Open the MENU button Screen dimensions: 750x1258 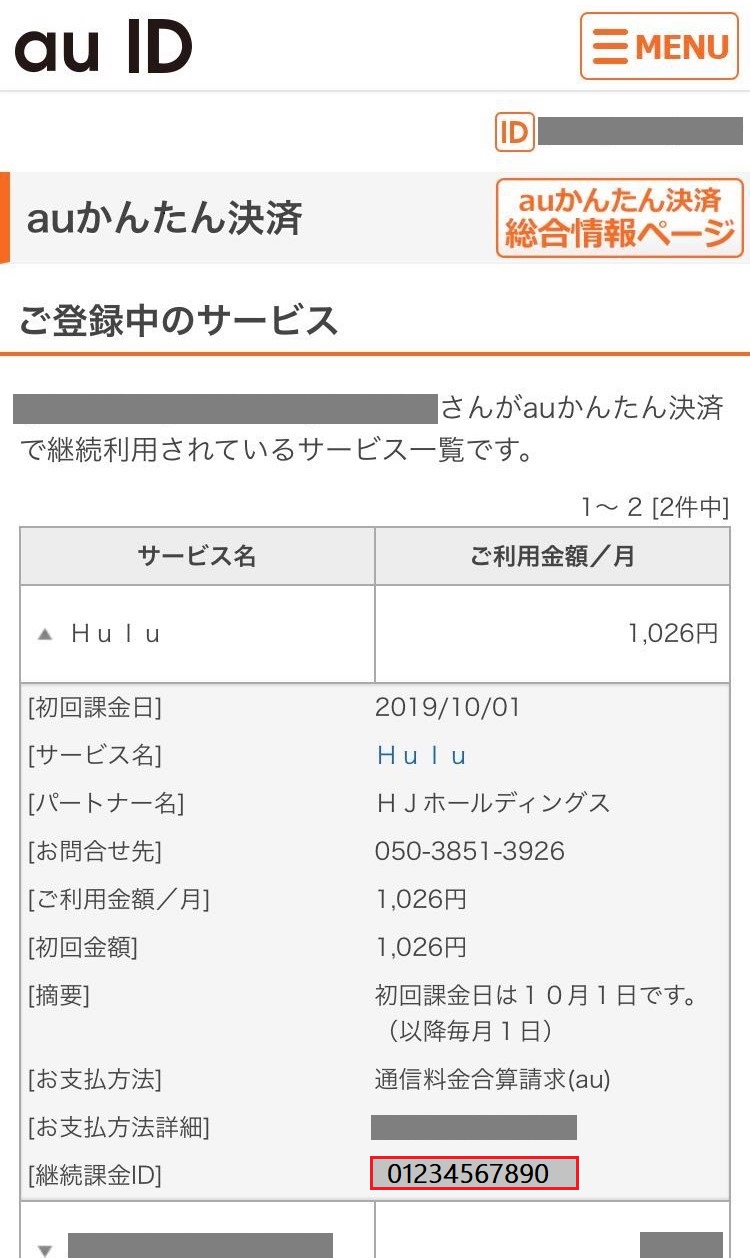(659, 46)
